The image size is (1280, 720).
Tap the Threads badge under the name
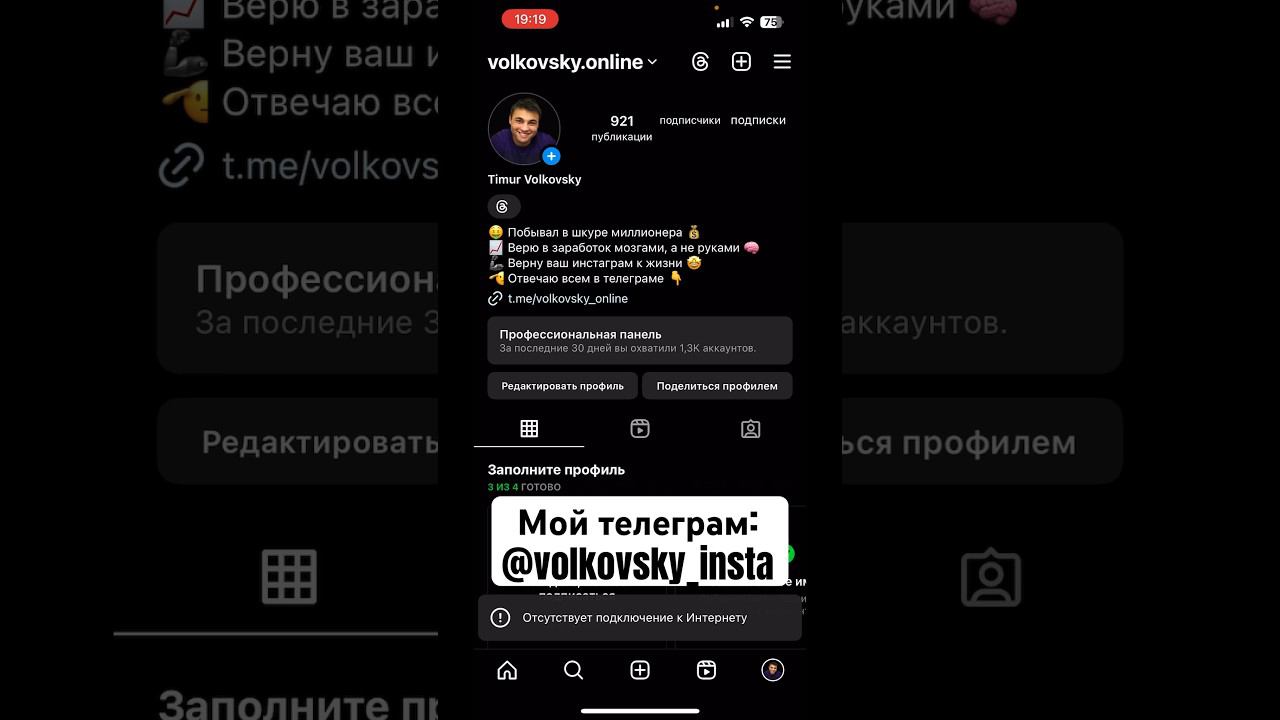503,207
